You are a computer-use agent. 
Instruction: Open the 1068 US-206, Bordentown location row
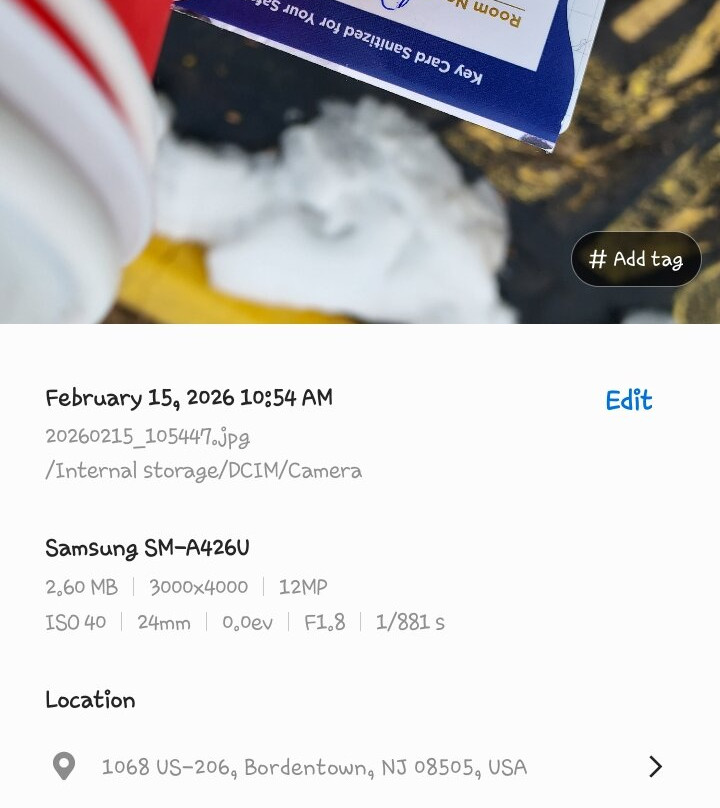click(358, 767)
